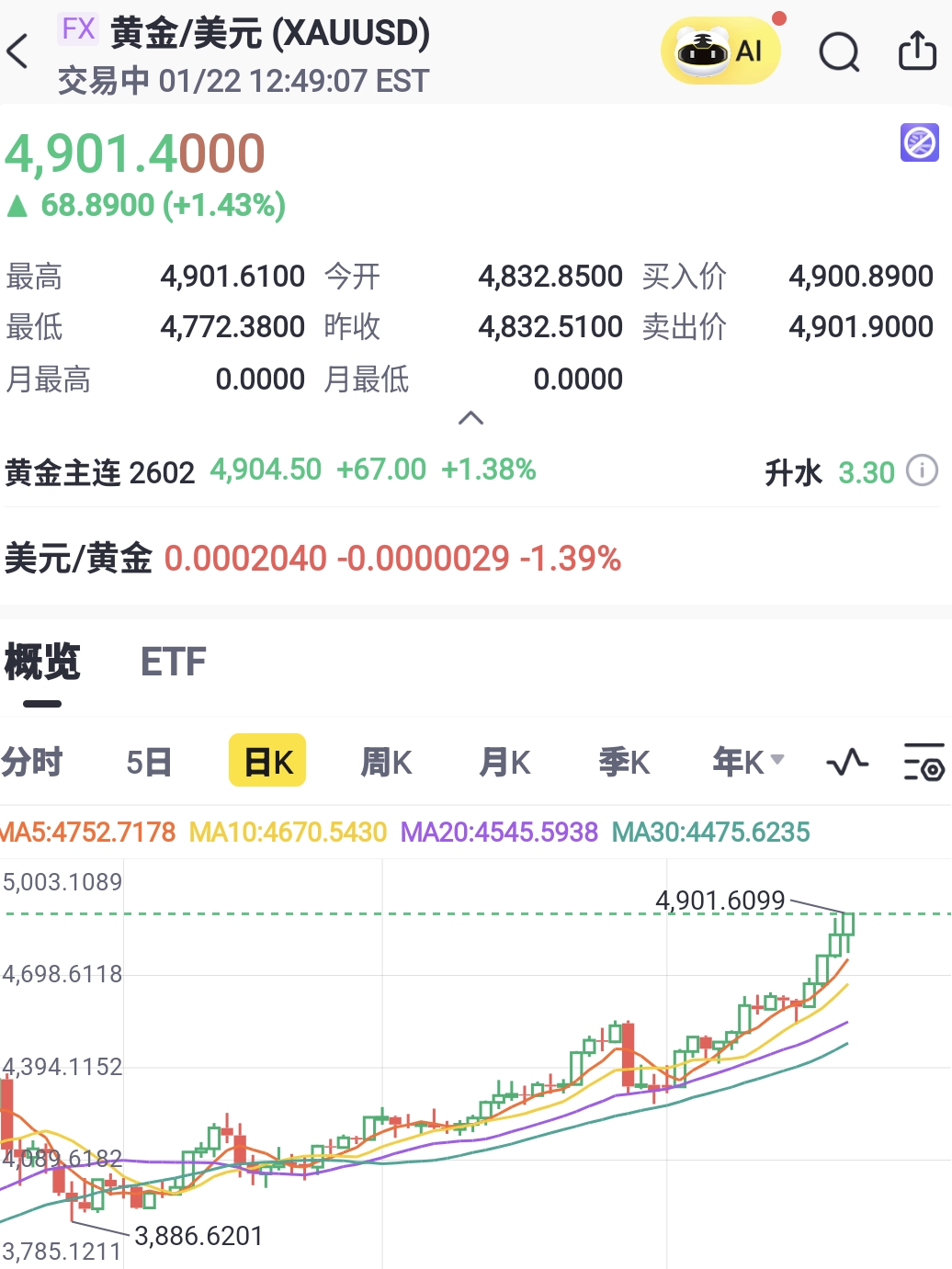Select the 日K chart view

[x=267, y=763]
